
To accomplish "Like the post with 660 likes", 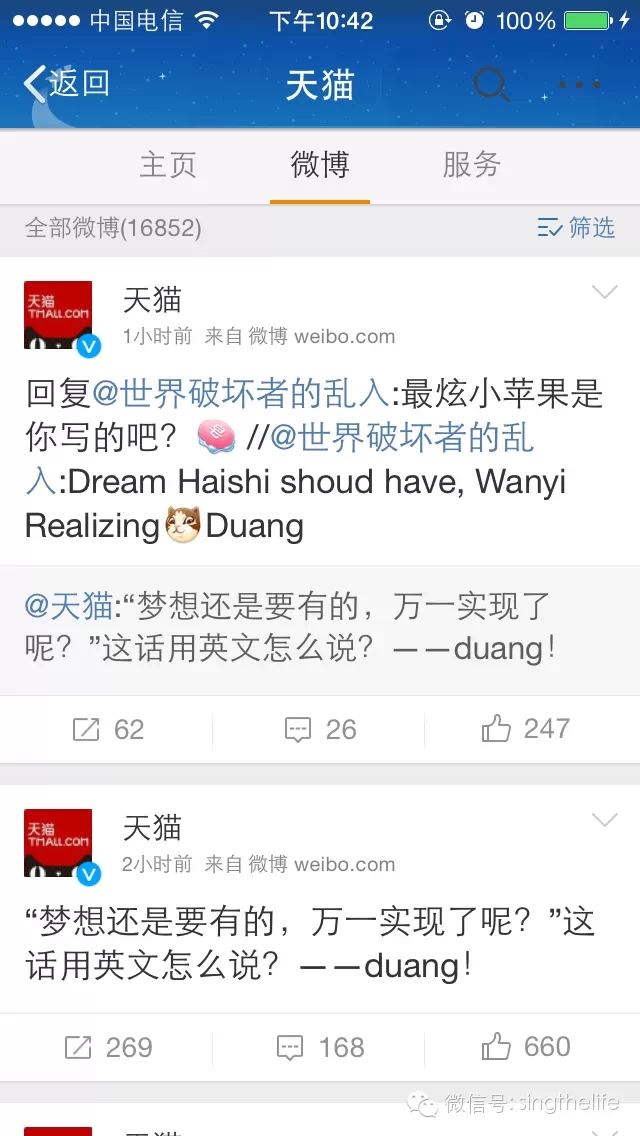I will pos(526,1047).
